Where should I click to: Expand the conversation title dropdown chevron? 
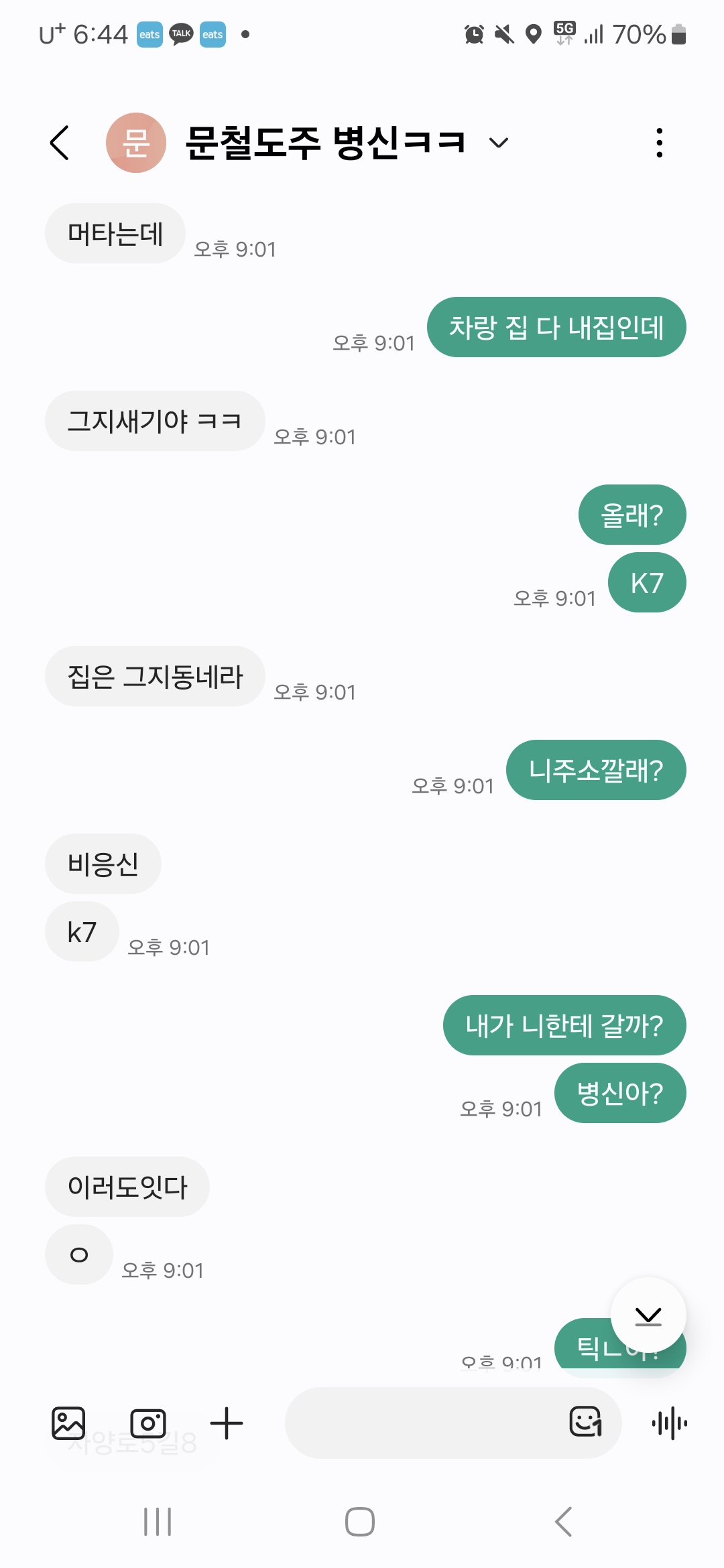click(499, 143)
